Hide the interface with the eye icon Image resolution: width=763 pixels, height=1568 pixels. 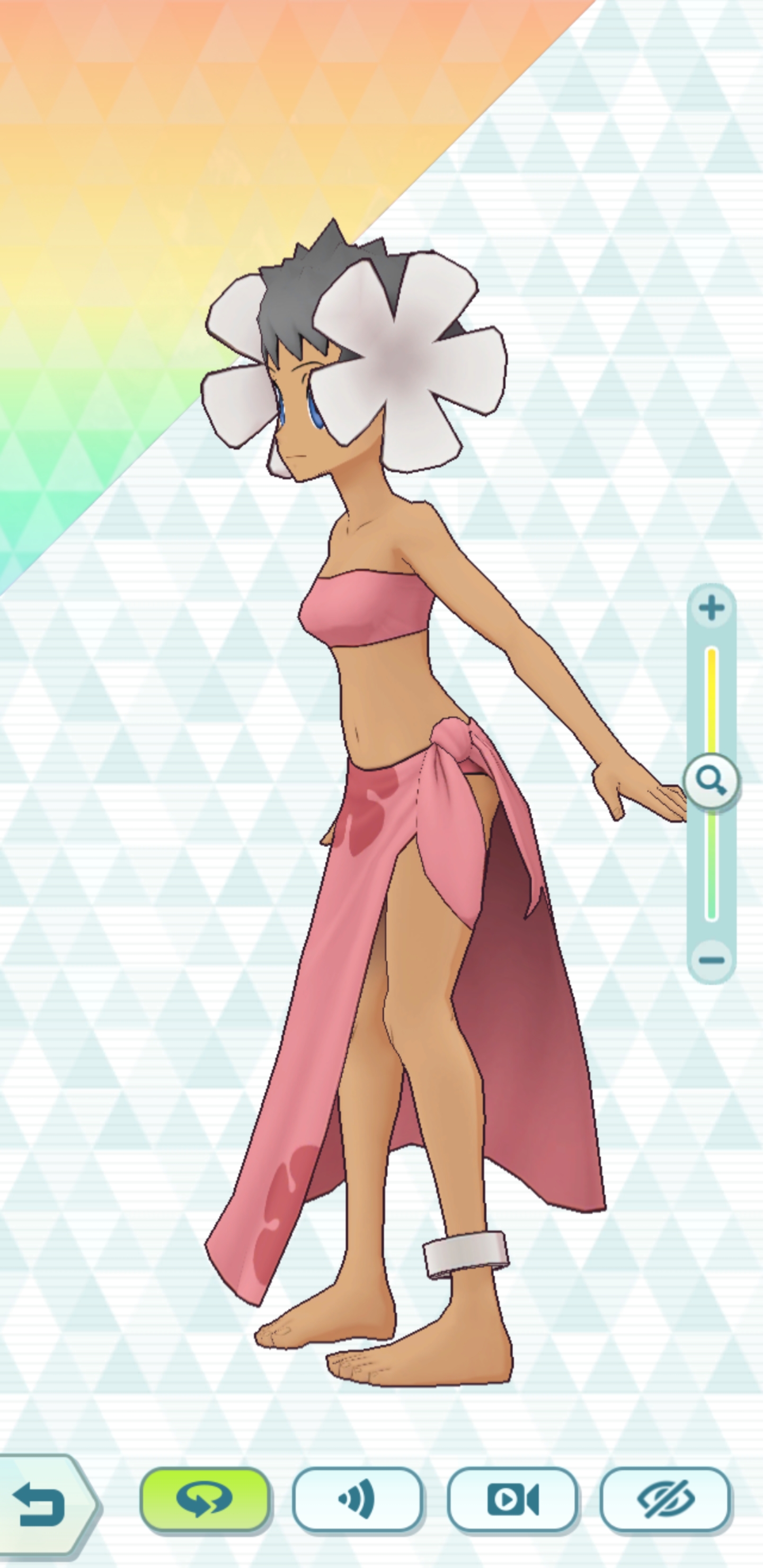coord(666,1499)
